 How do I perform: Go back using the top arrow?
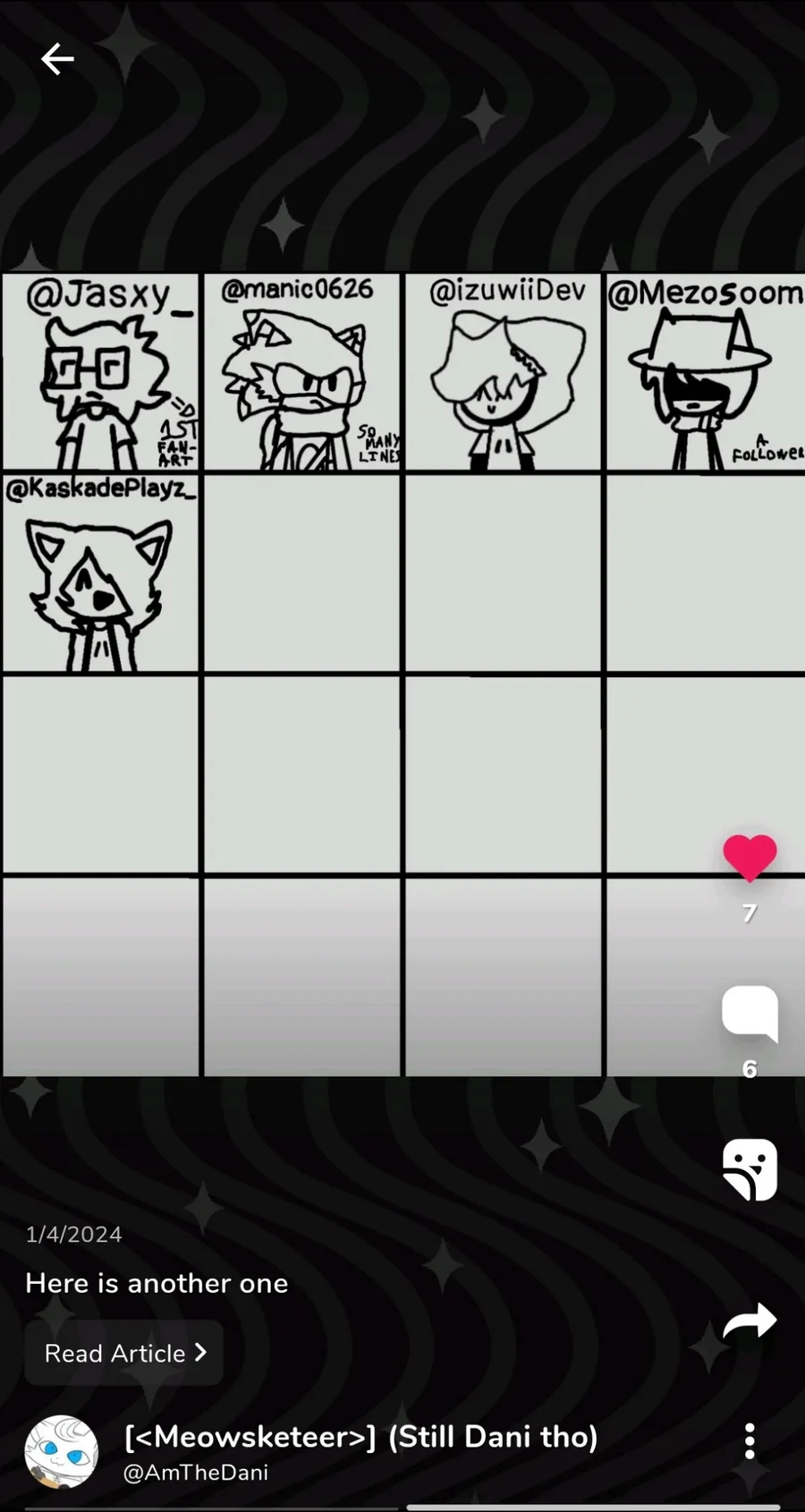pos(57,60)
